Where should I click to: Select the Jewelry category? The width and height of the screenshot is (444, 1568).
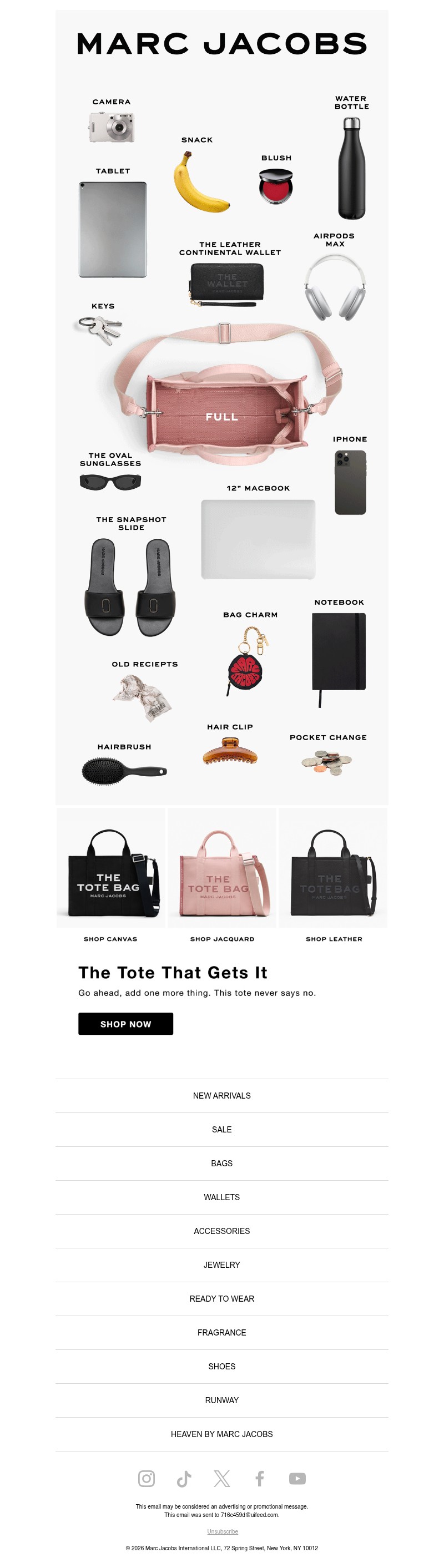coord(221,1265)
